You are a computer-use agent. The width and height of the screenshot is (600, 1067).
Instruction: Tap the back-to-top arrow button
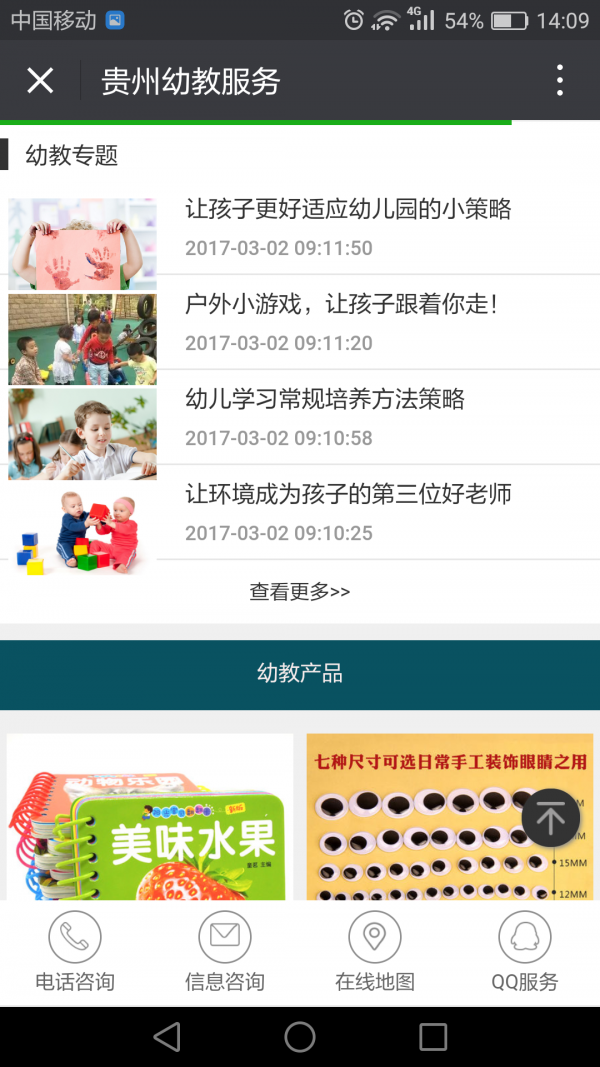(x=550, y=818)
